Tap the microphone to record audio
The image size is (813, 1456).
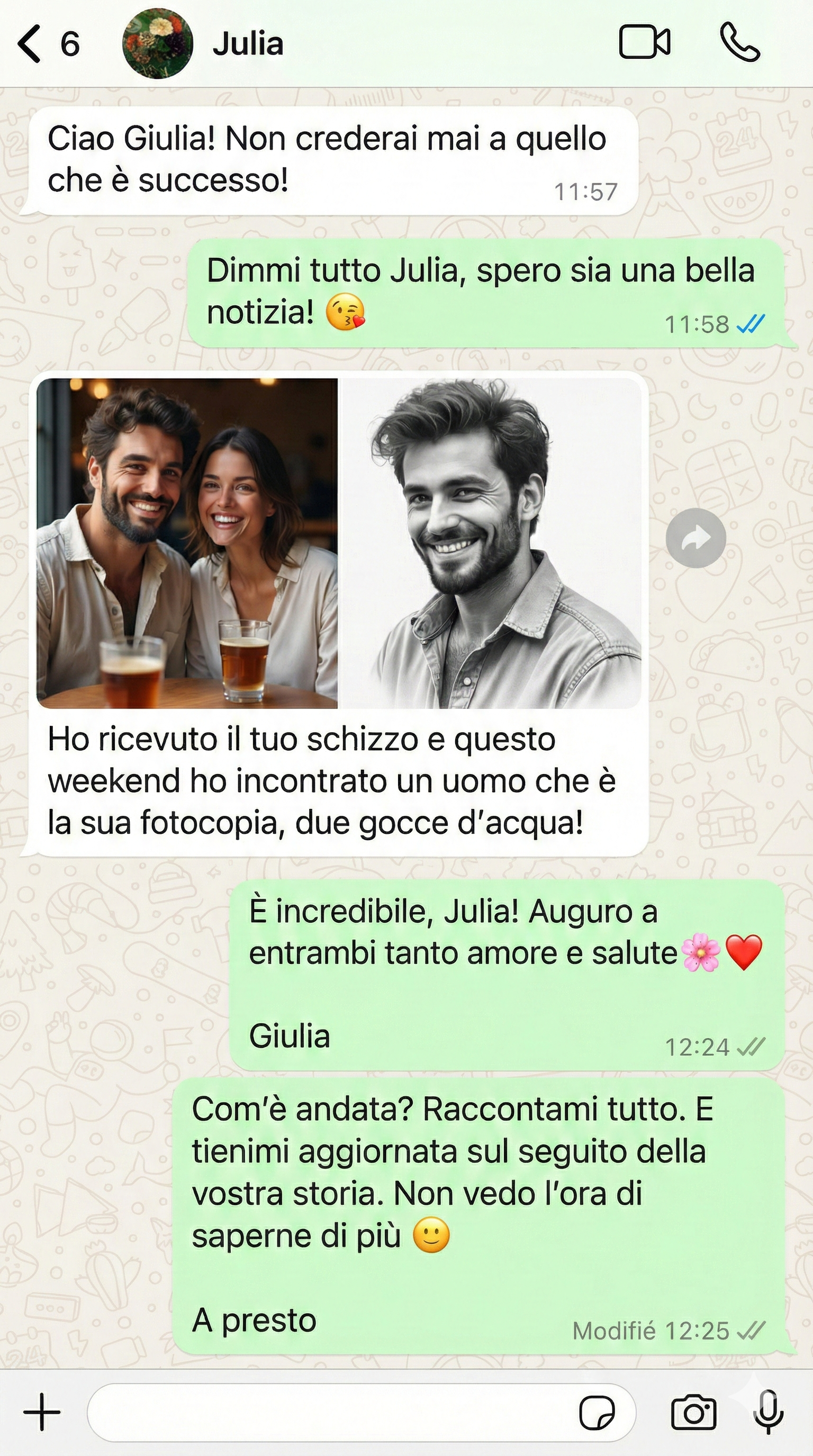(x=768, y=1413)
